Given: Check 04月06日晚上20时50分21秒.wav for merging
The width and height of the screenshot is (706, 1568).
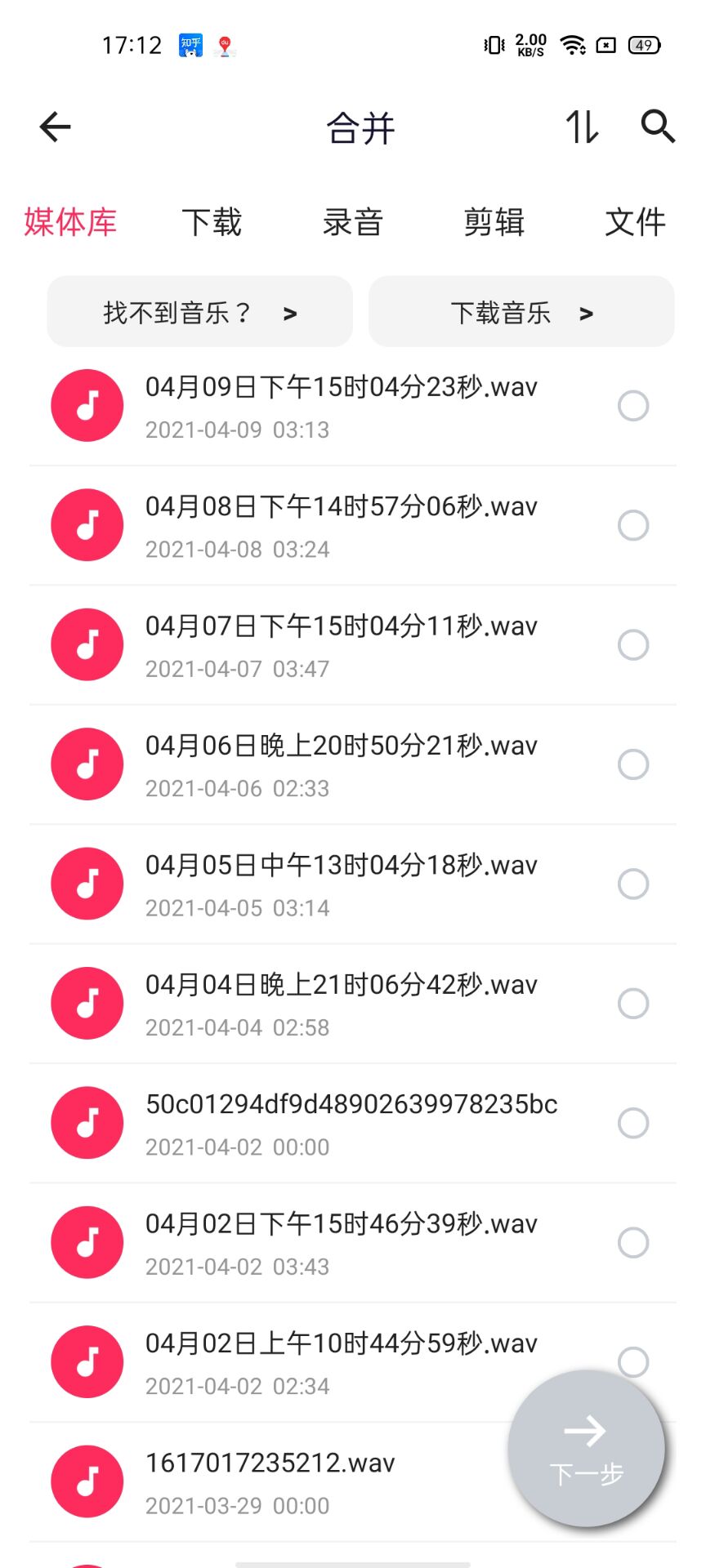Looking at the screenshot, I should [x=633, y=764].
